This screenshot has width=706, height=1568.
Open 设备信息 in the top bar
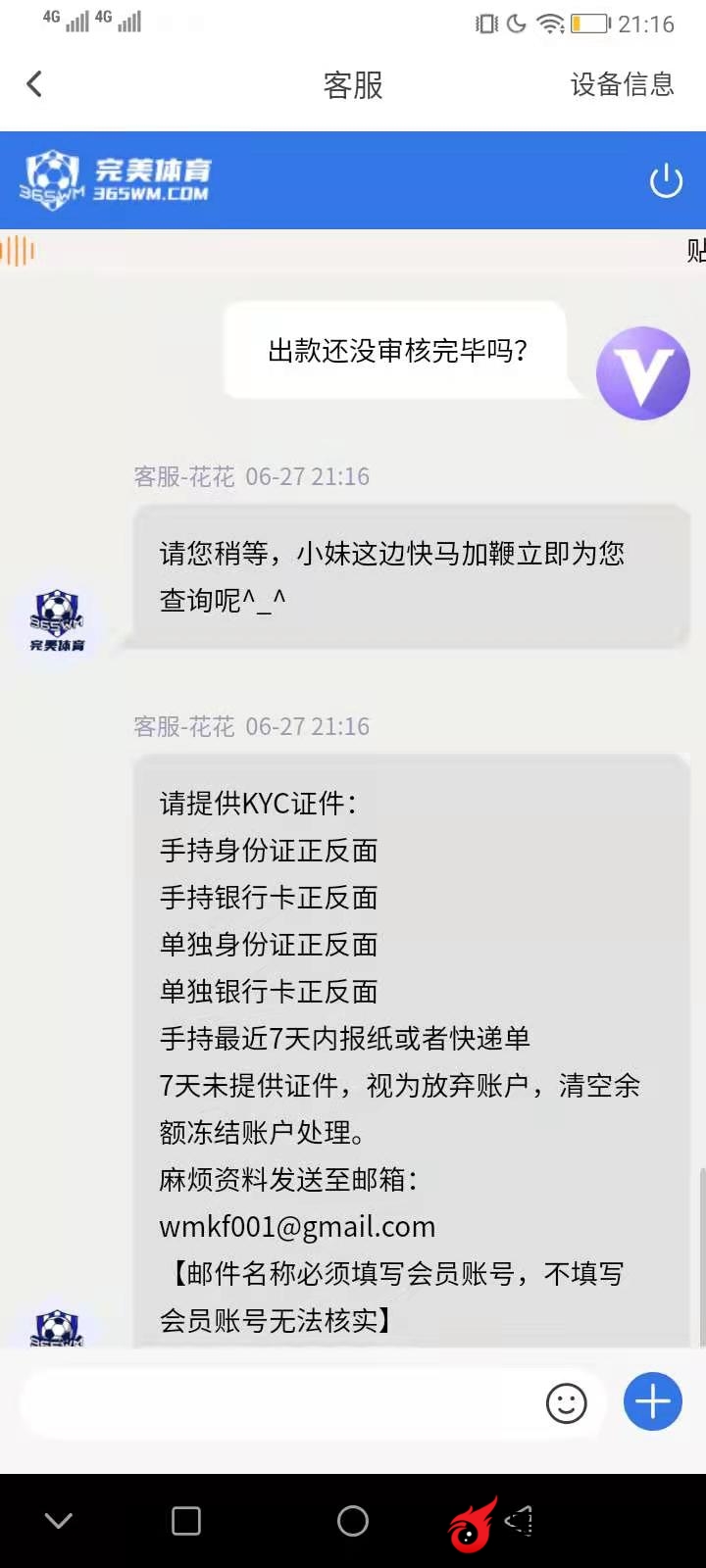[622, 84]
